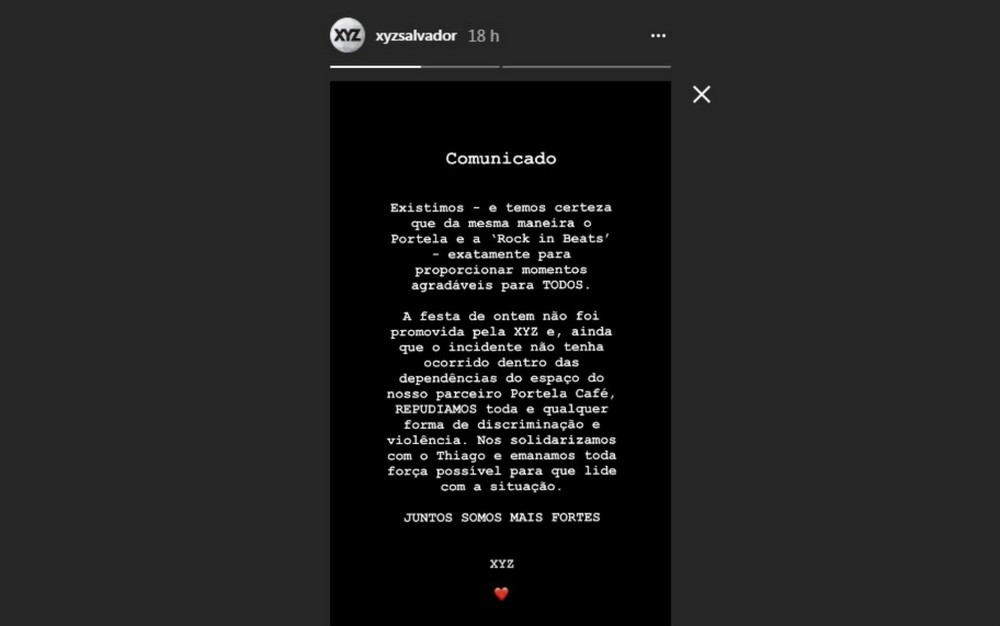Open the story options overflow menu

(658, 35)
